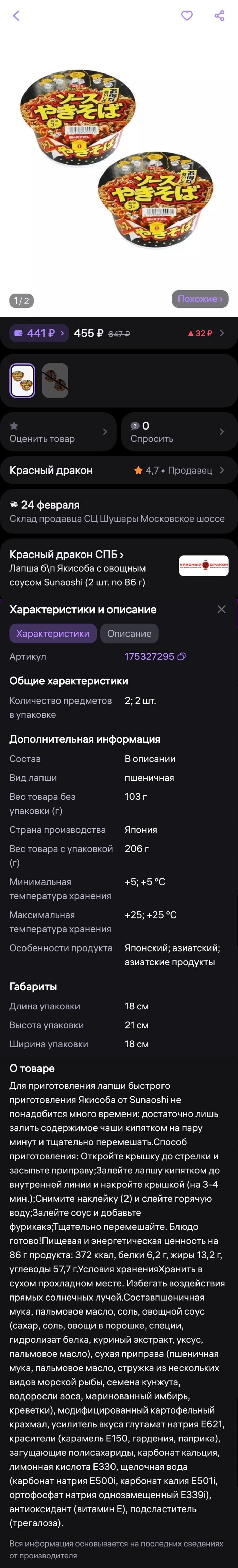Select the Характеристики tab
Screen dimensions: 238x1568
tap(53, 634)
